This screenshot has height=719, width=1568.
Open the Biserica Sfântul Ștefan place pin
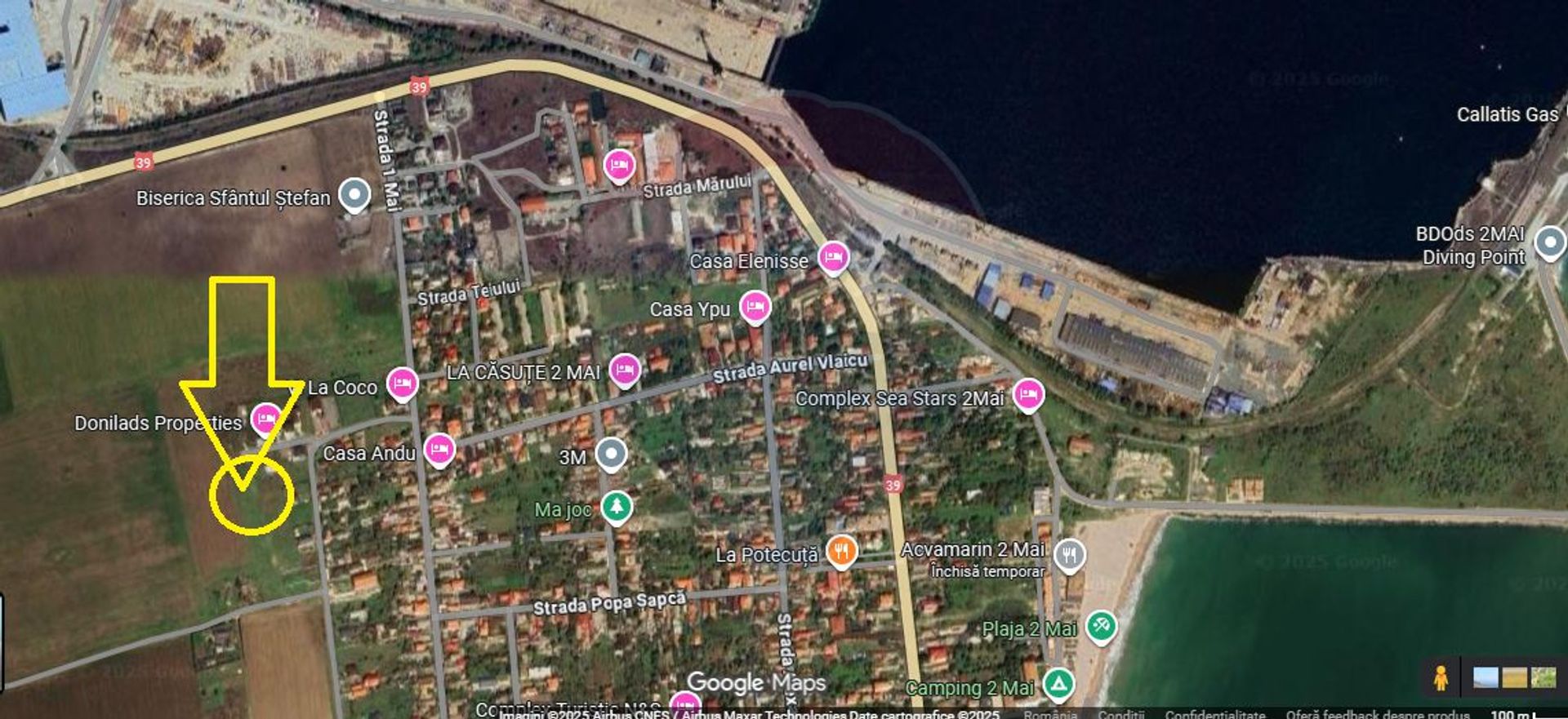tap(354, 194)
